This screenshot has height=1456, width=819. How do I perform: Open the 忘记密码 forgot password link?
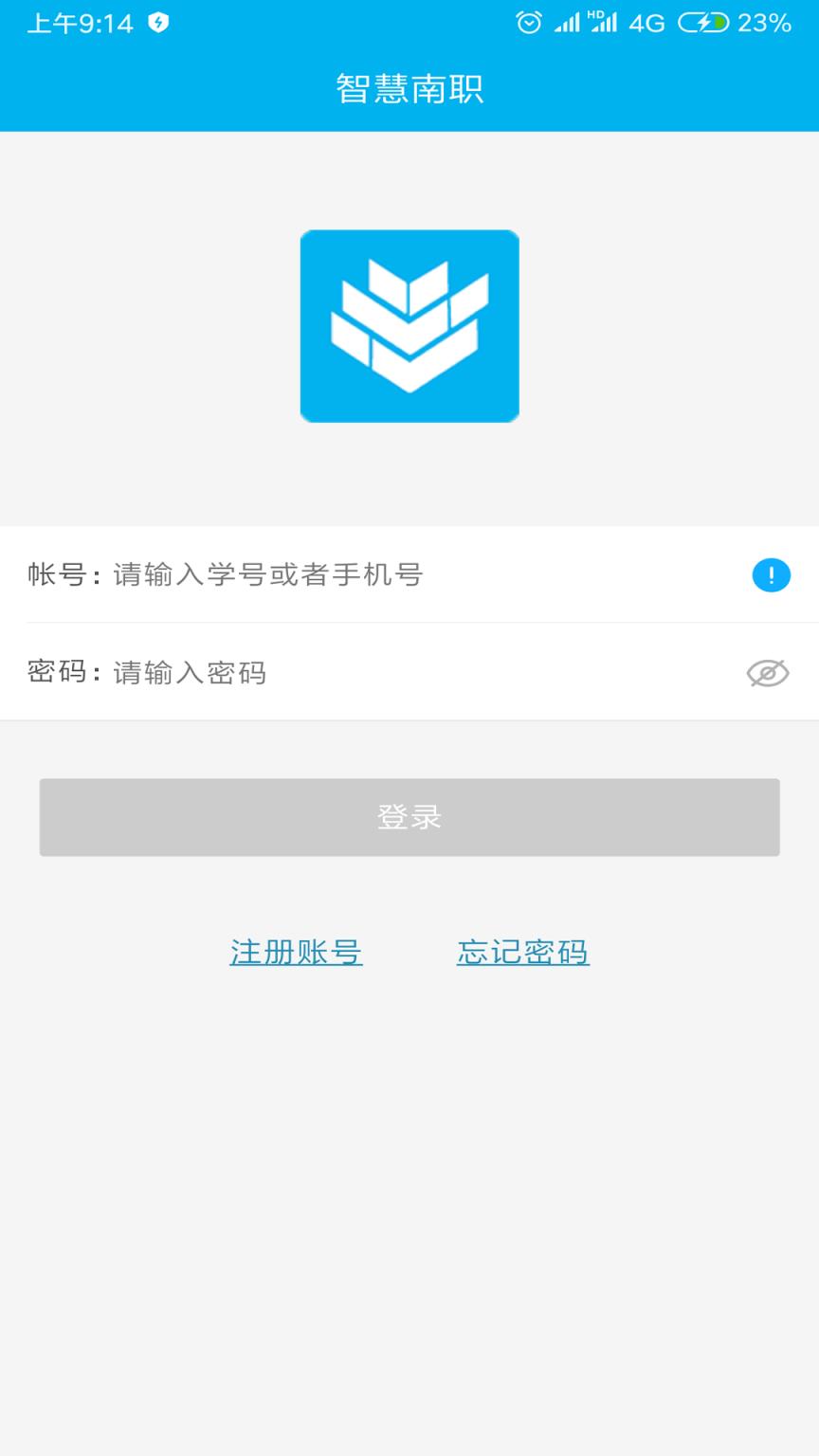click(x=522, y=953)
